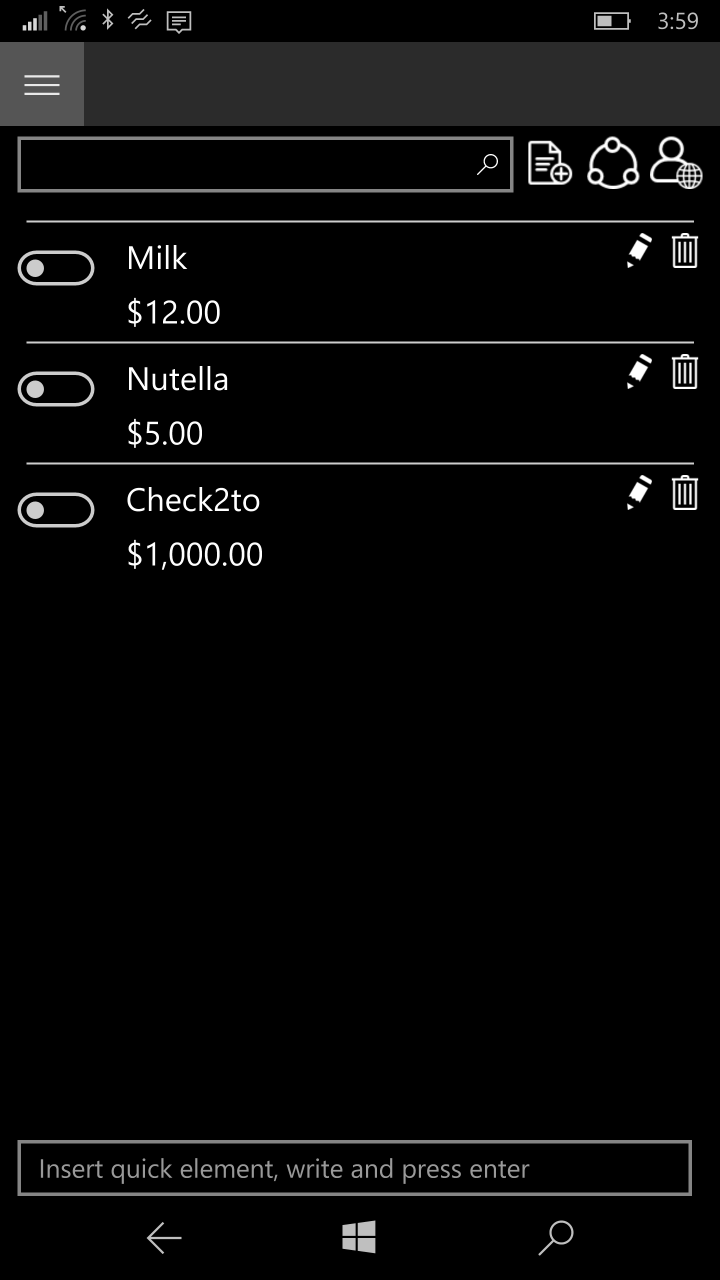Open the share icon in the toolbar
The height and width of the screenshot is (1280, 720).
[x=612, y=163]
